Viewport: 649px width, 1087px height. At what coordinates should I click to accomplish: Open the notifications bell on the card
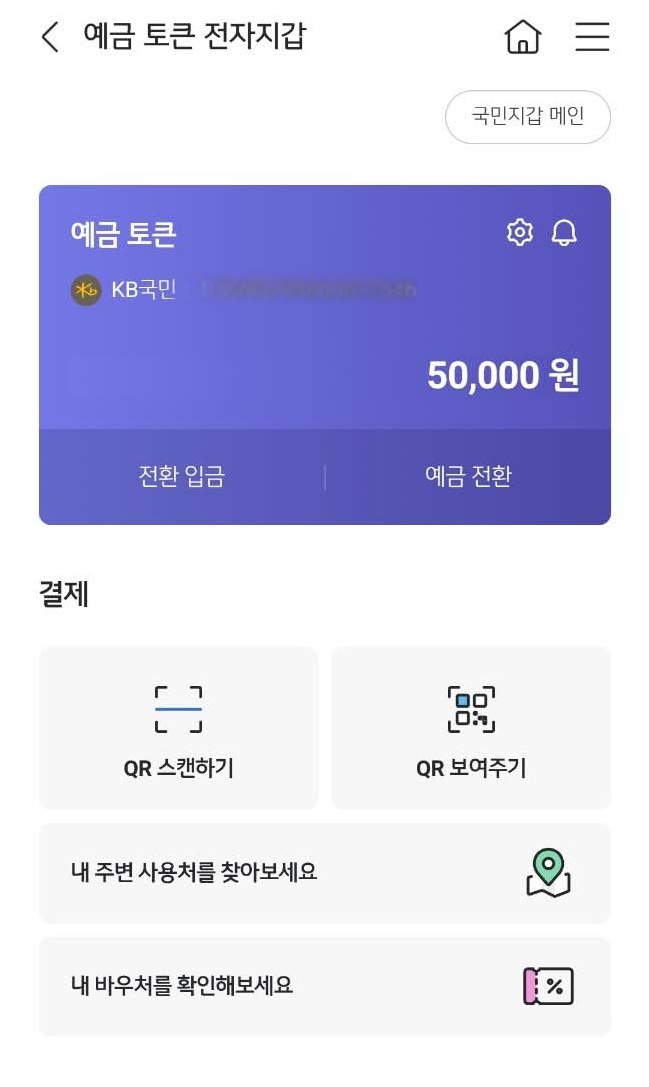click(x=565, y=233)
